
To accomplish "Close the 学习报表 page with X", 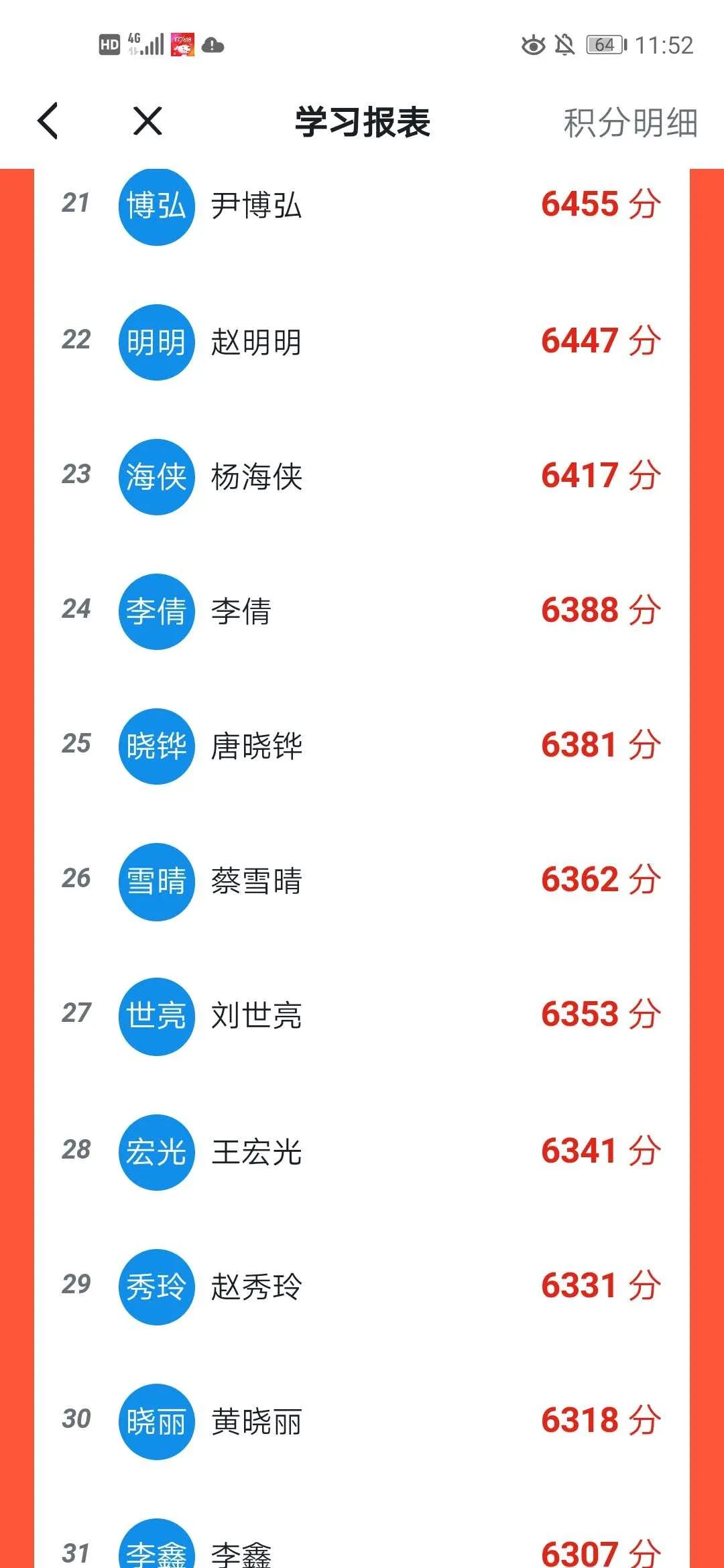I will pyautogui.click(x=147, y=121).
